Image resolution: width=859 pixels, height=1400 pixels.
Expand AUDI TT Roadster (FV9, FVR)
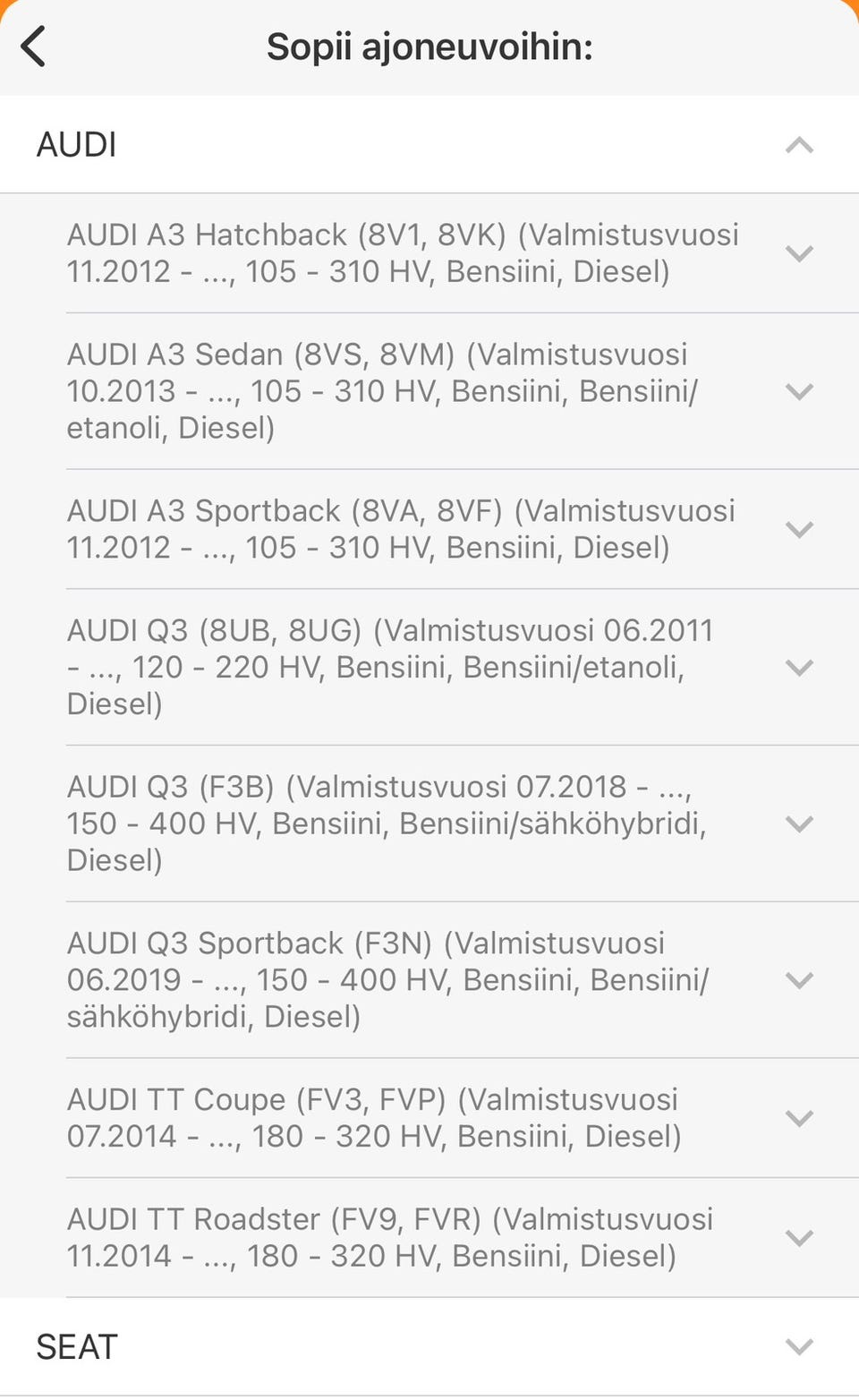coord(798,1238)
